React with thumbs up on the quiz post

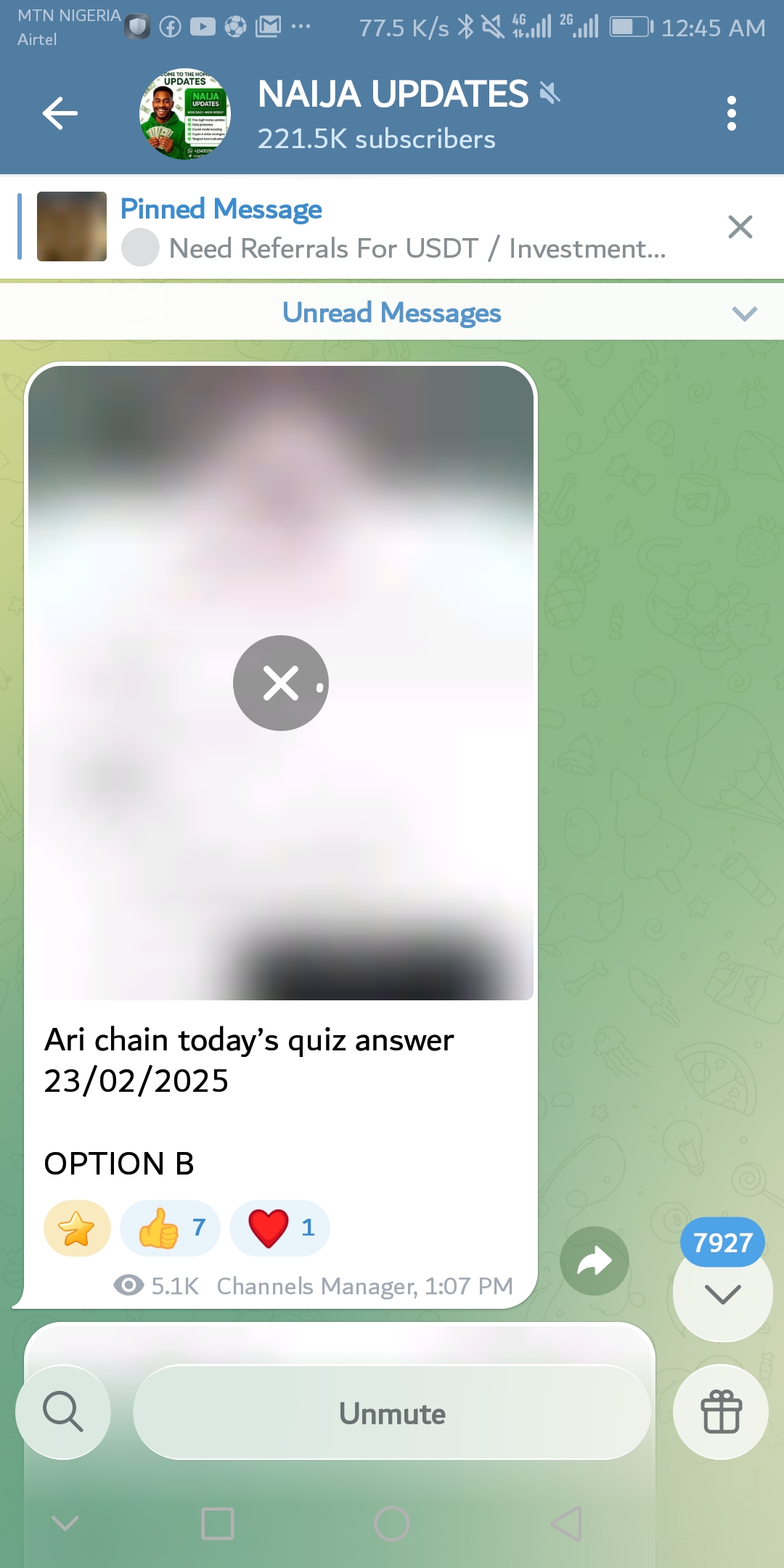(x=170, y=1228)
